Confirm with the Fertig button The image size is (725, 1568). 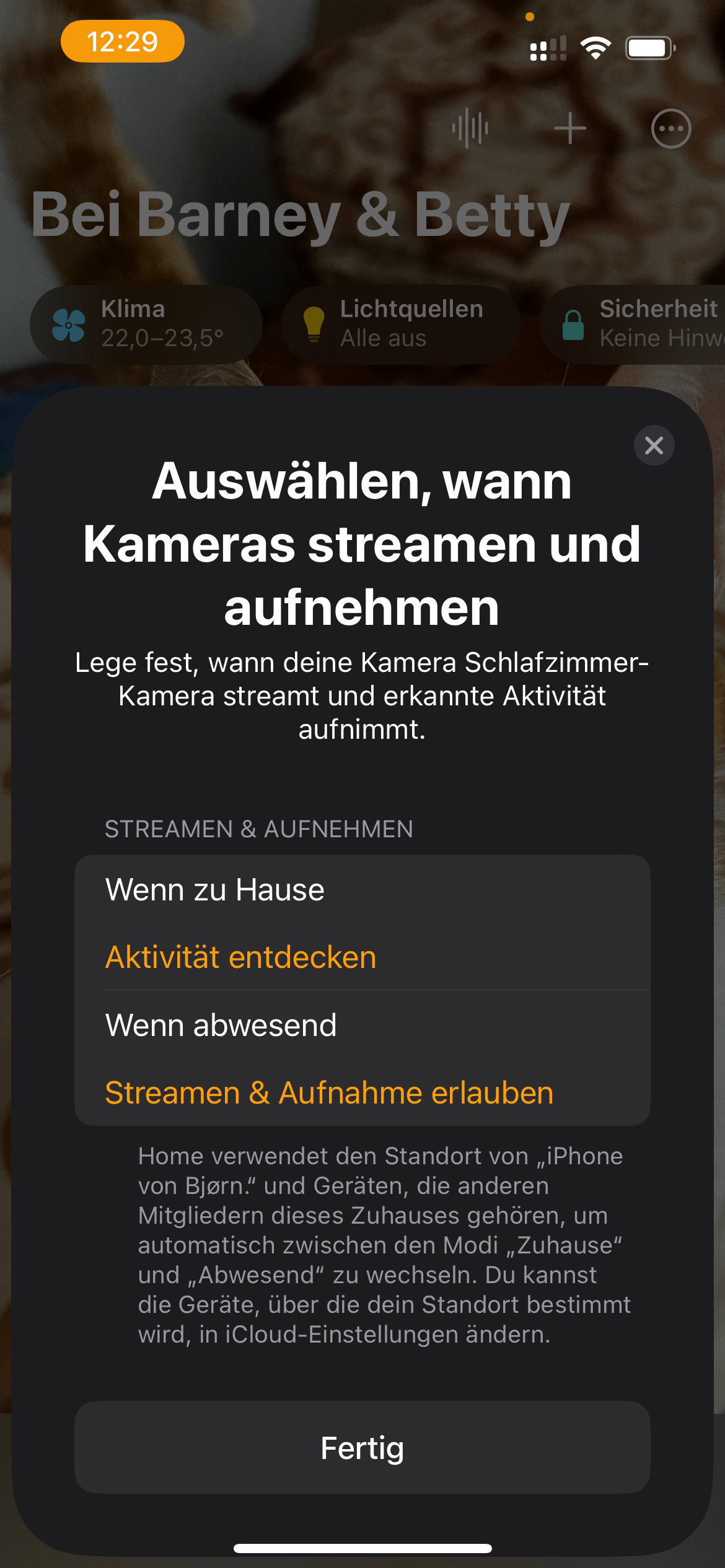(x=362, y=1448)
